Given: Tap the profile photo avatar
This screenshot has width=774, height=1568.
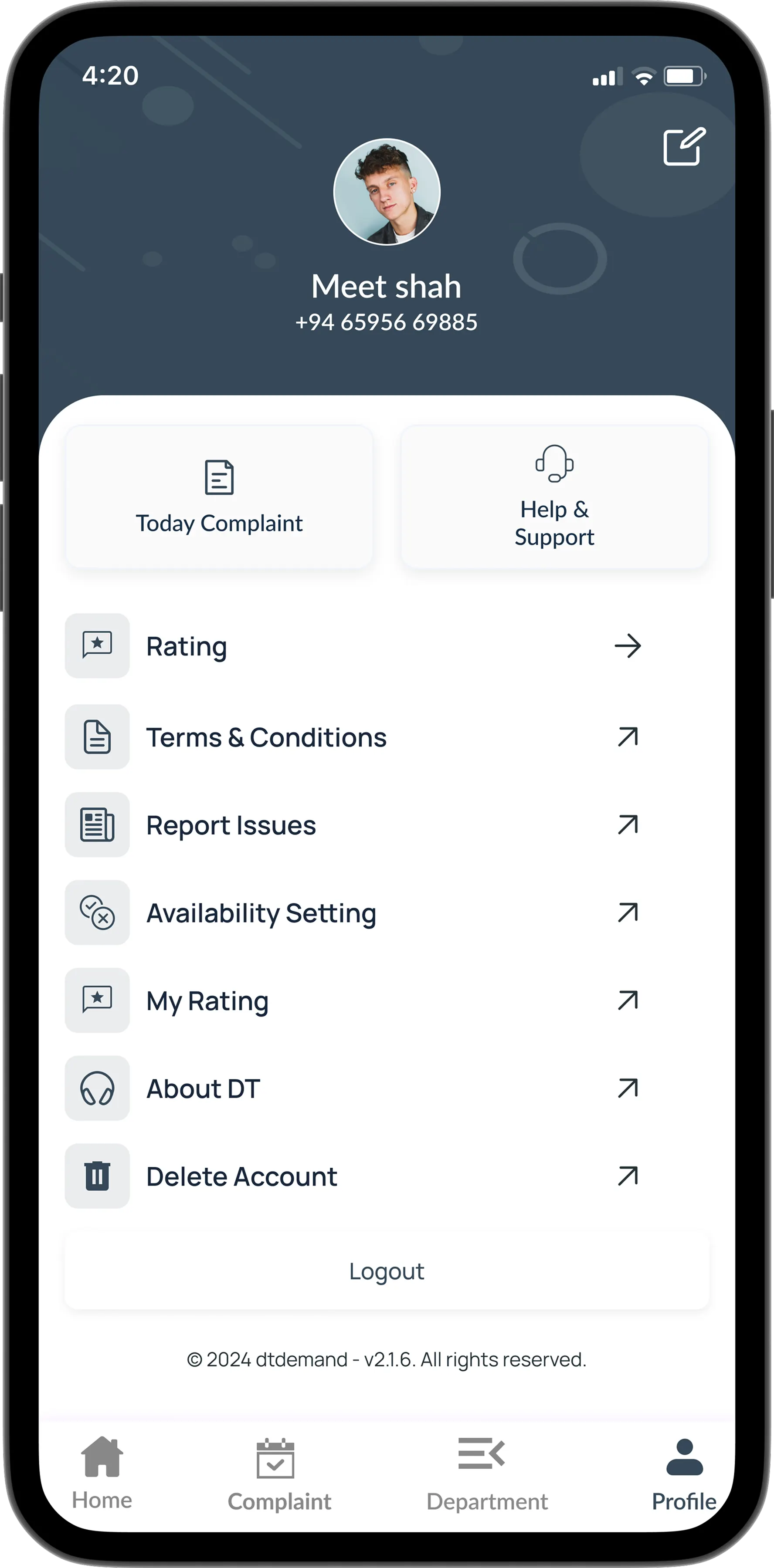Looking at the screenshot, I should coord(387,192).
